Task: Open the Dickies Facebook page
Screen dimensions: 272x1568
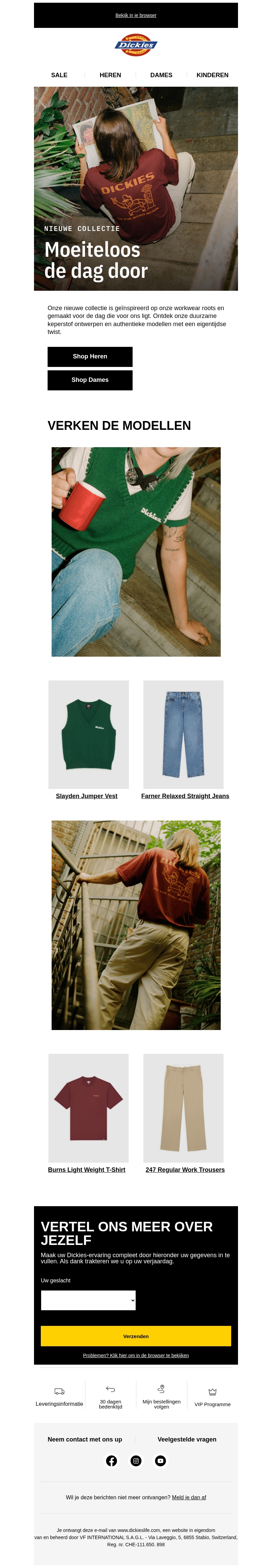Action: 112,1461
